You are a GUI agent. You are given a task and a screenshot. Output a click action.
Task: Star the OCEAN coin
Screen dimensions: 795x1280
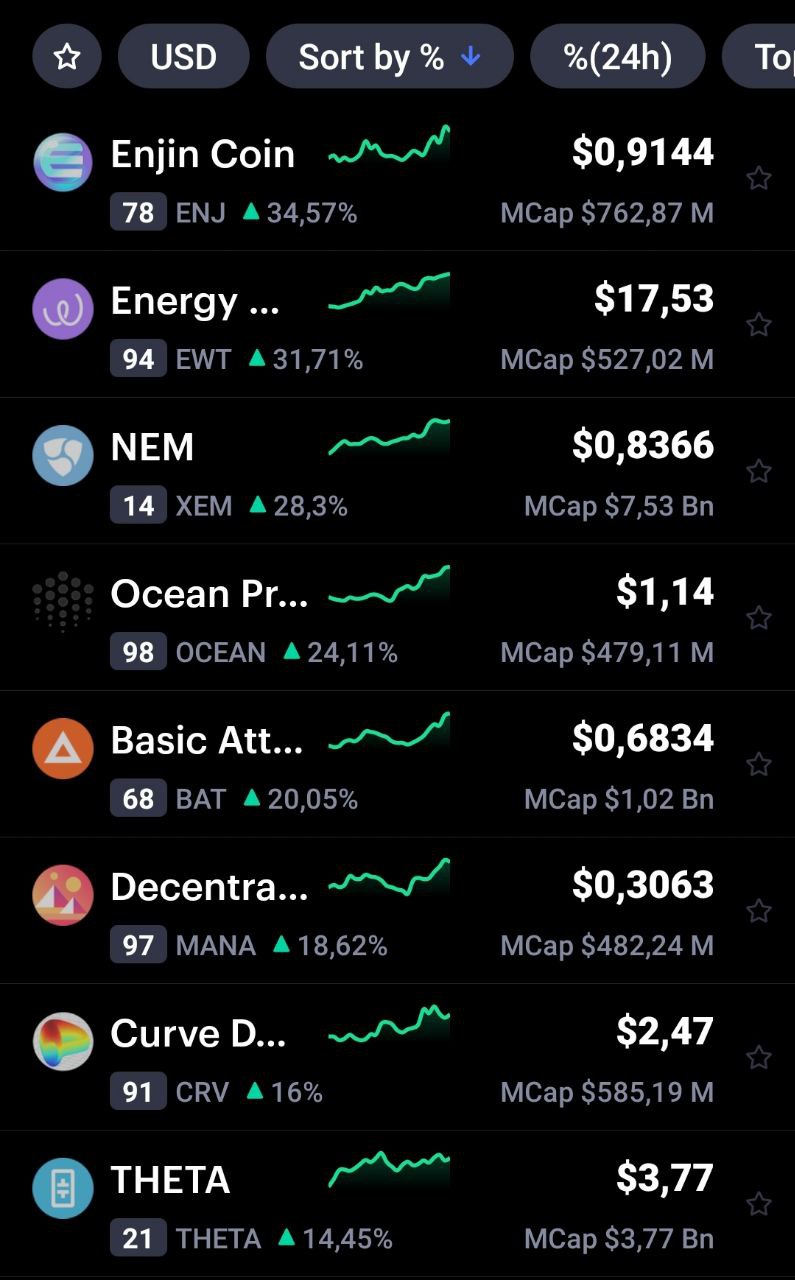759,618
